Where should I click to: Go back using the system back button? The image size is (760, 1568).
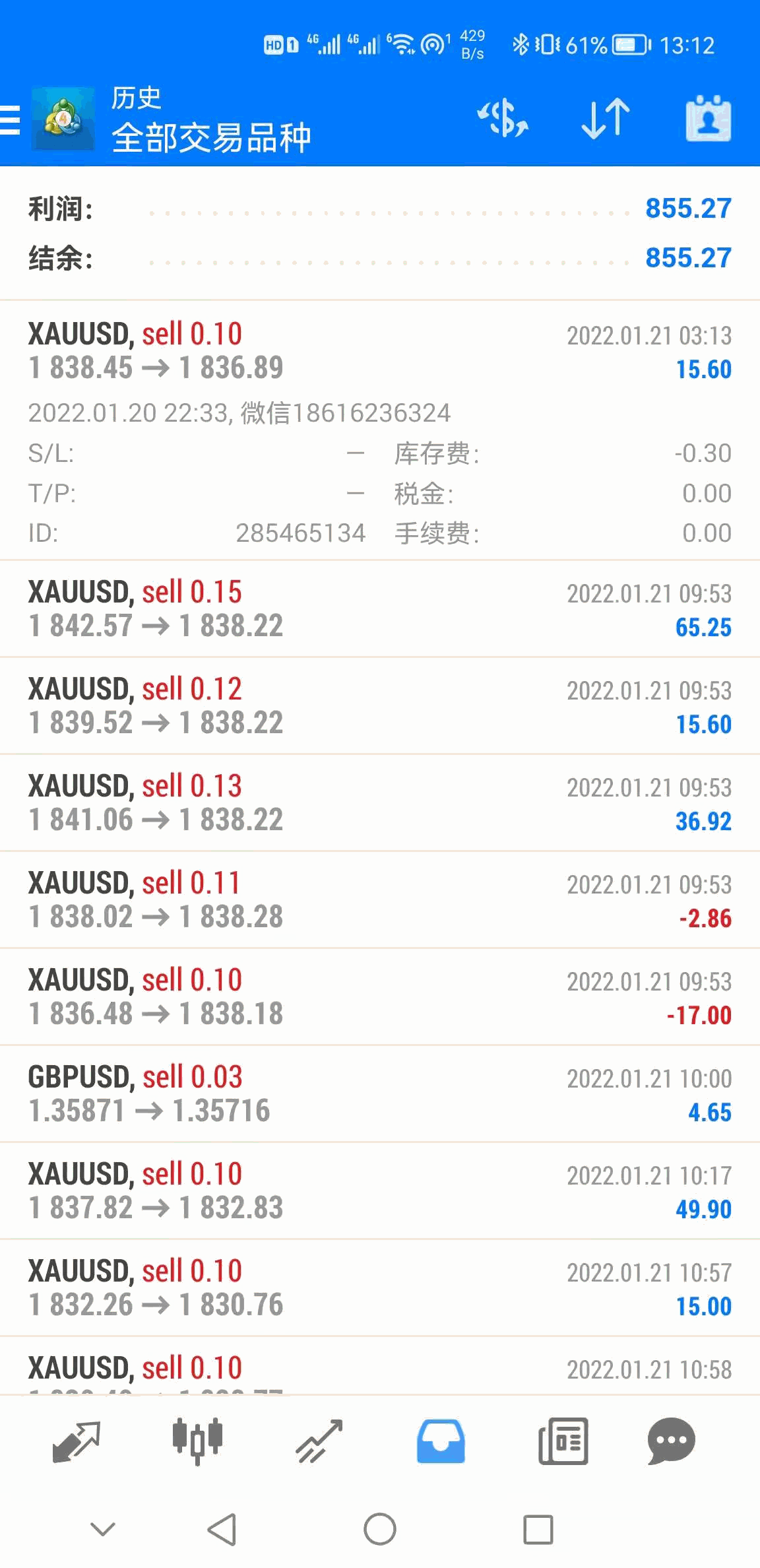pos(222,1530)
